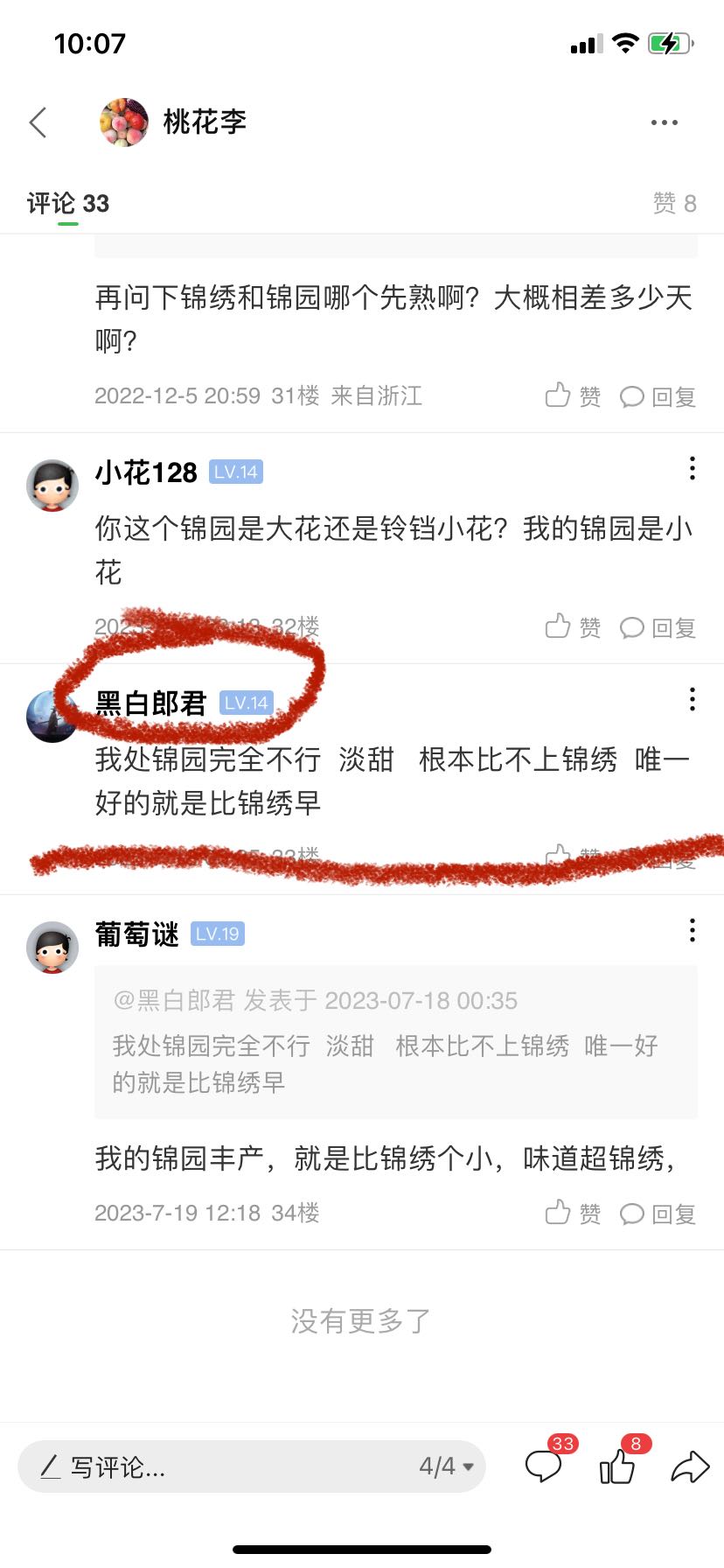Switch to the 赞 8 tab

point(674,204)
